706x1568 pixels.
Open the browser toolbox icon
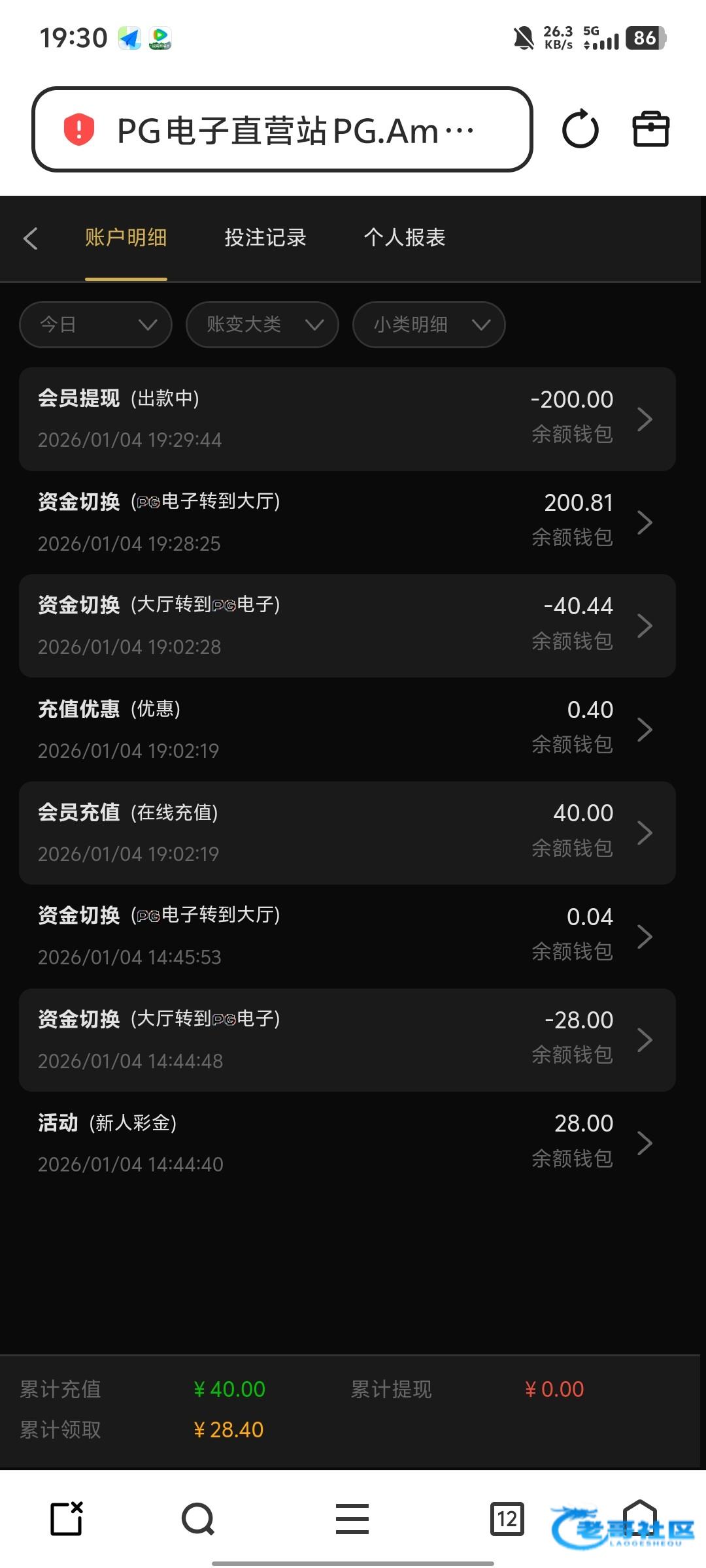(x=651, y=129)
